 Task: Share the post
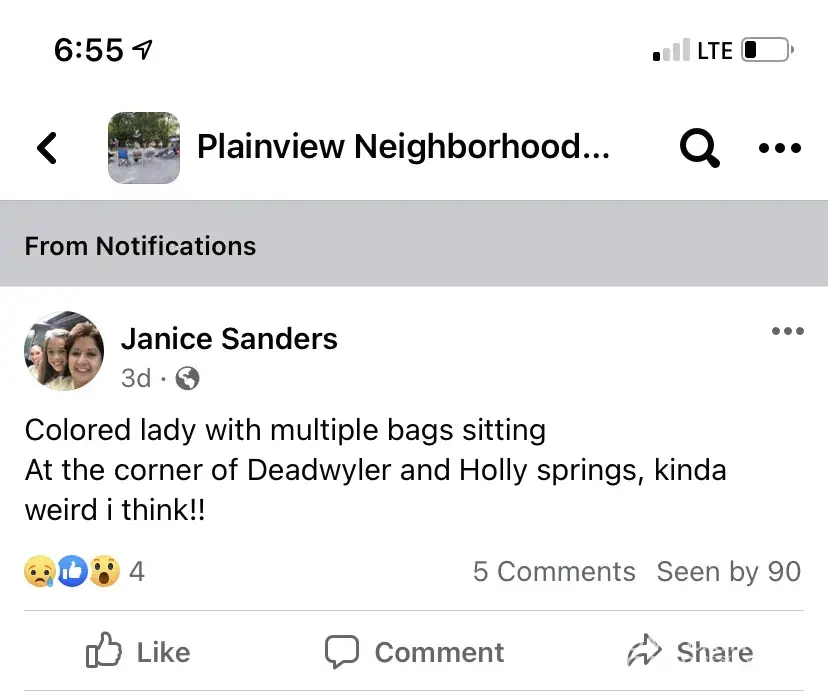(x=690, y=652)
